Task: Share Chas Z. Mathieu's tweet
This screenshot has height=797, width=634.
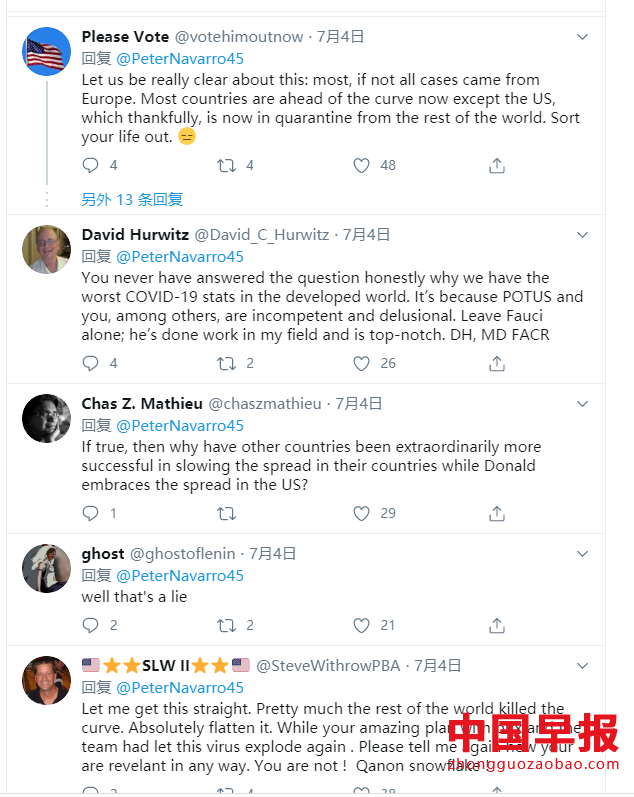Action: click(x=497, y=514)
